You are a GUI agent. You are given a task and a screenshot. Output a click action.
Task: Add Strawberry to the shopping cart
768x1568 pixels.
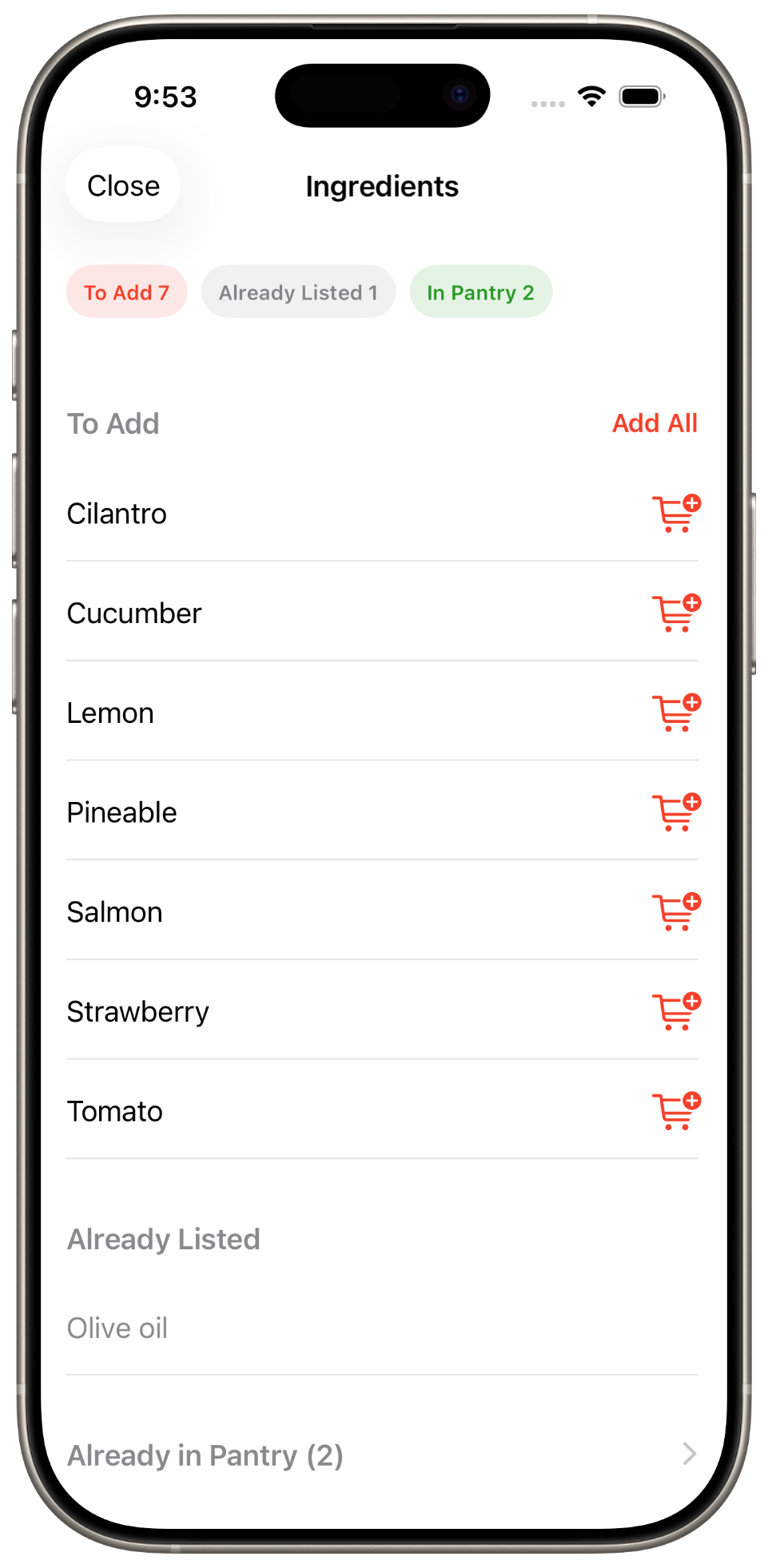coord(675,1011)
